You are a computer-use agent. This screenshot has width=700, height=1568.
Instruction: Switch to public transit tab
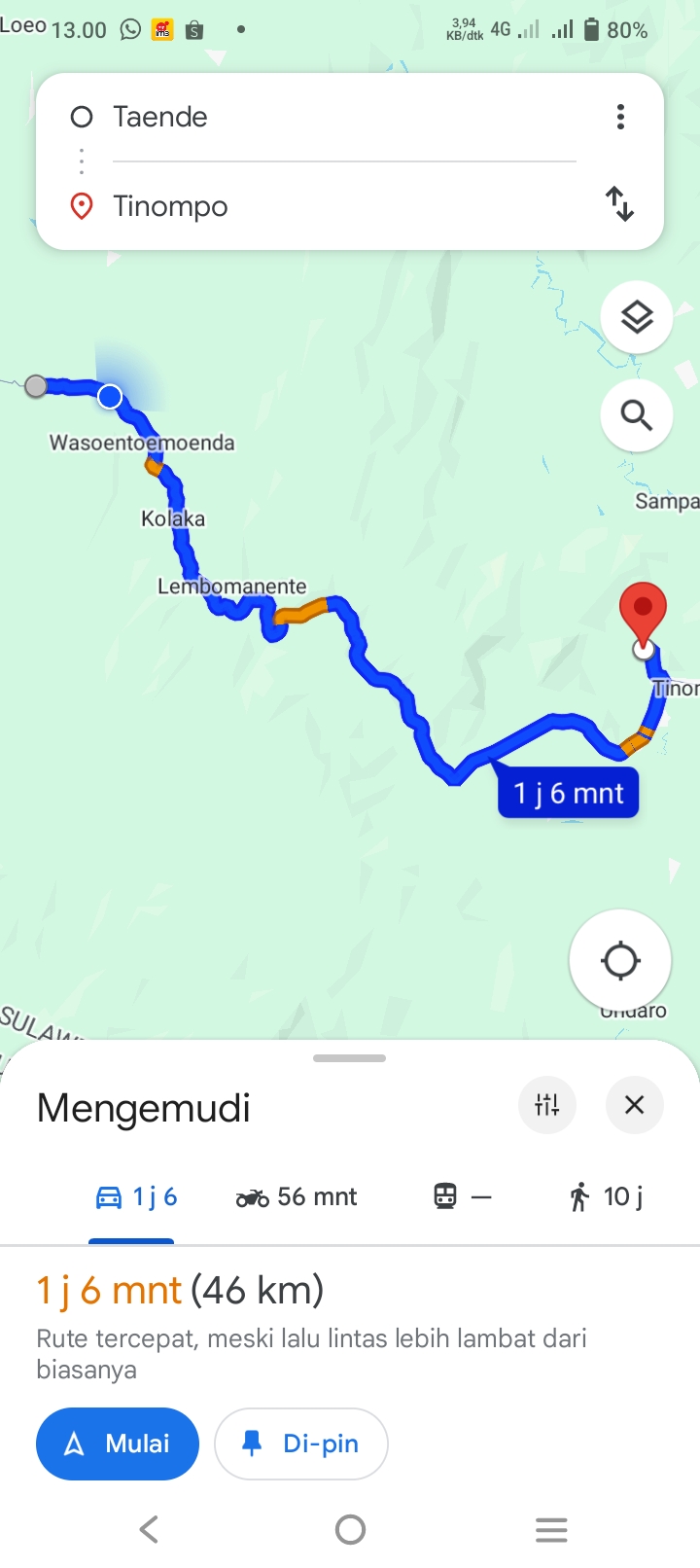point(462,1196)
